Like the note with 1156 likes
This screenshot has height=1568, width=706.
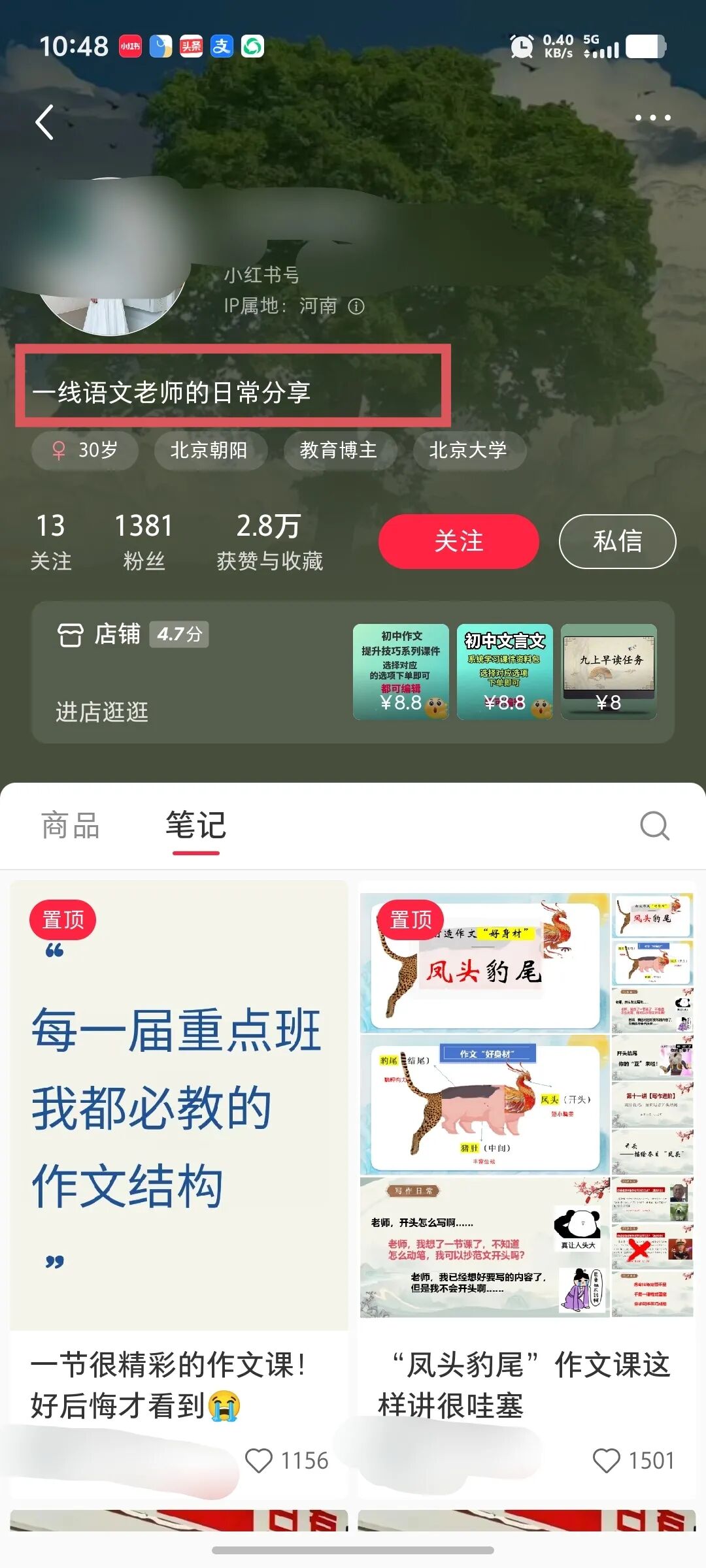click(259, 1460)
